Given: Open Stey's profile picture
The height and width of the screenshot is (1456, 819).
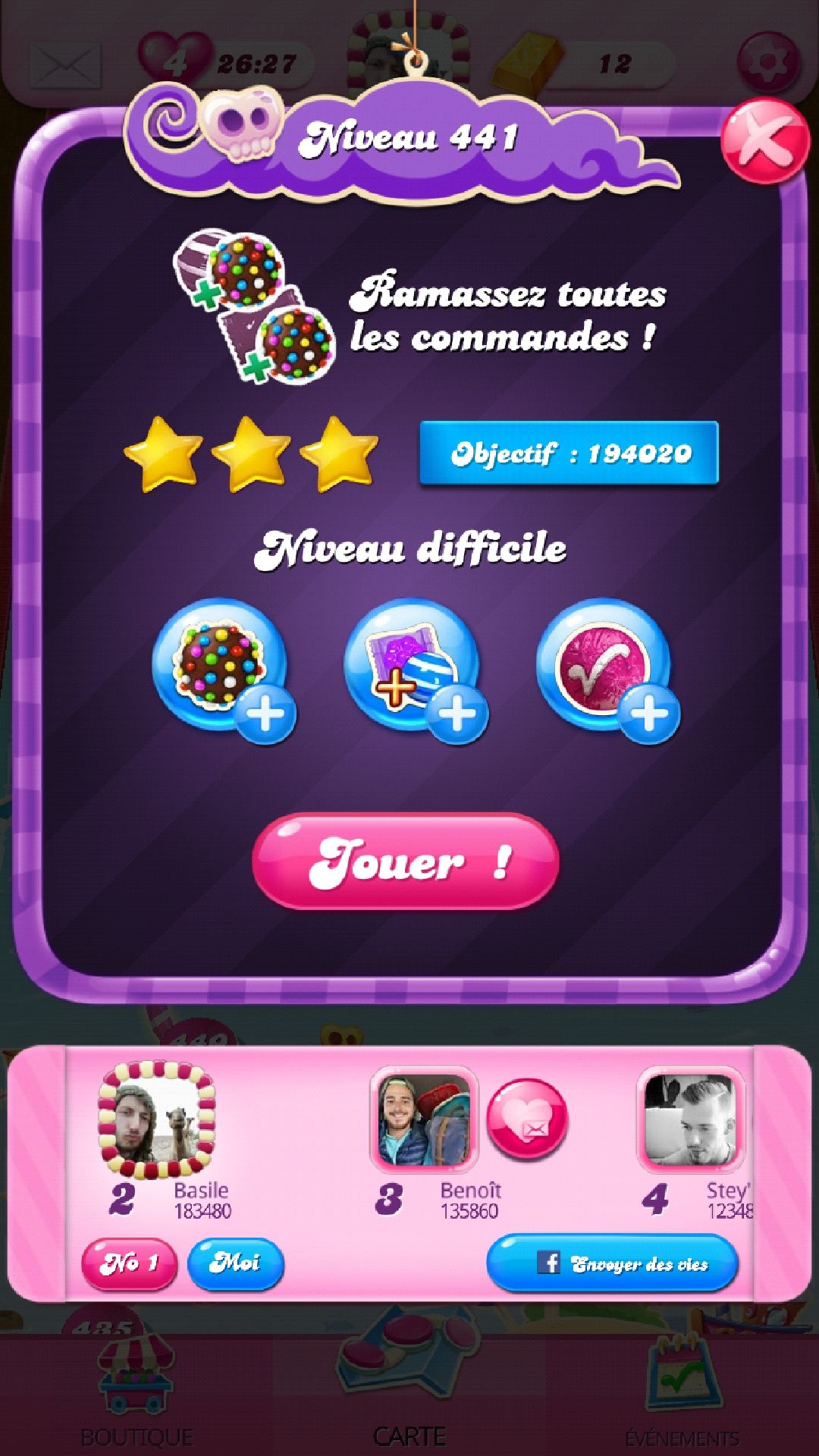Looking at the screenshot, I should point(690,1119).
